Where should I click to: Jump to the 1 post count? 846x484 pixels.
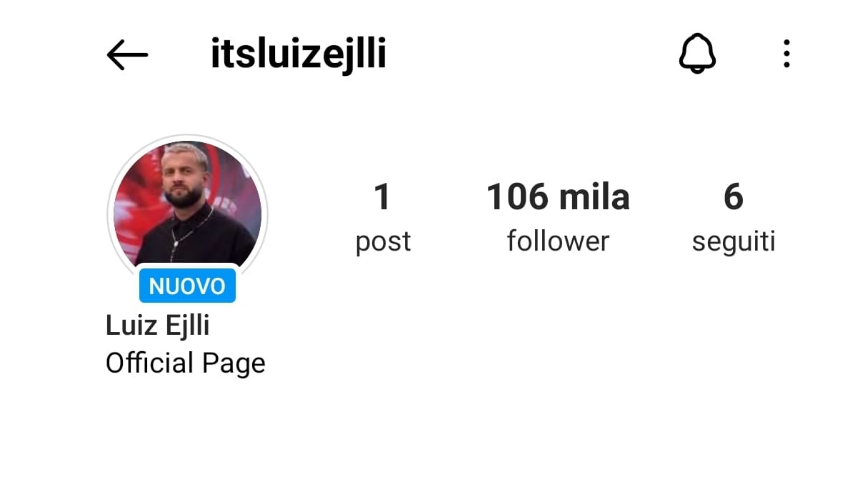[x=382, y=217]
